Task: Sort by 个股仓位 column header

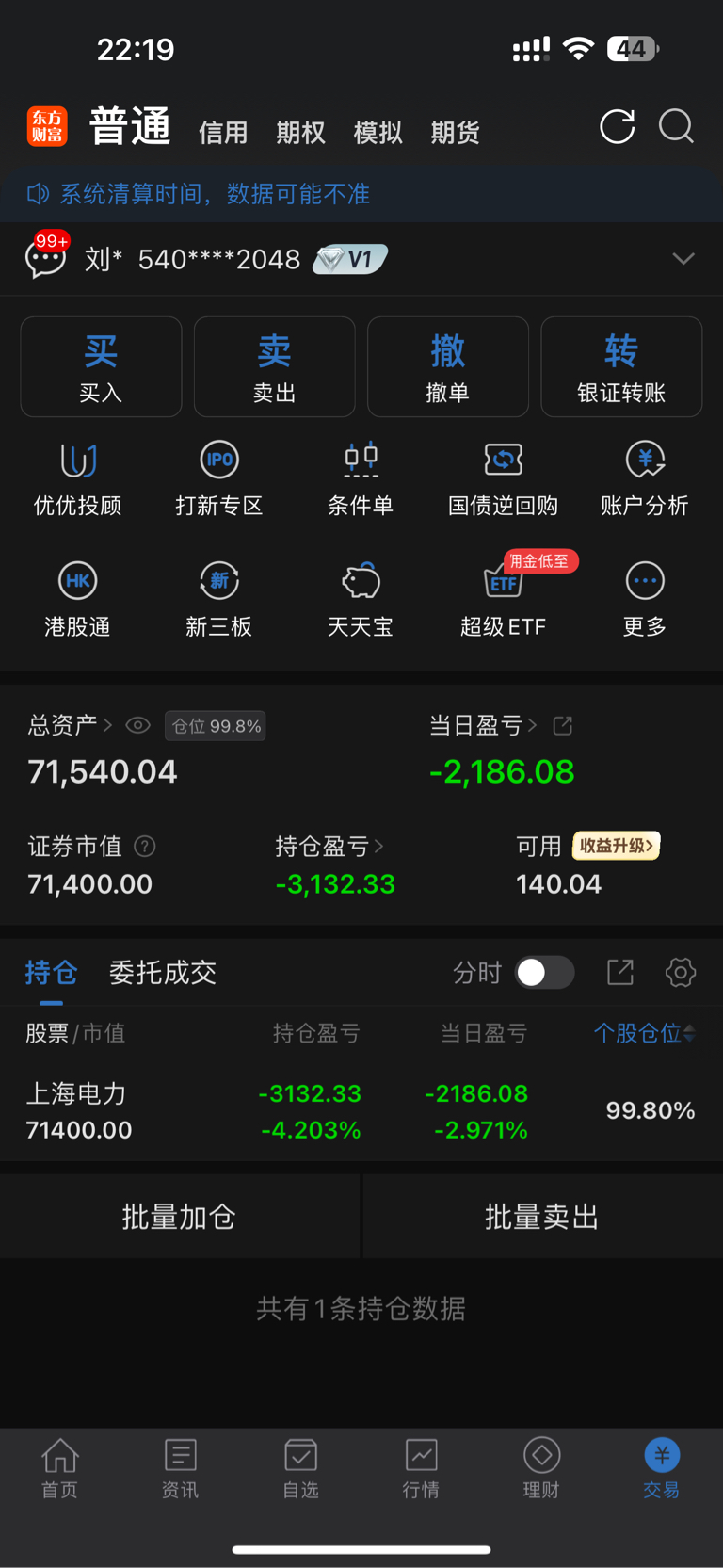Action: pyautogui.click(x=644, y=1033)
